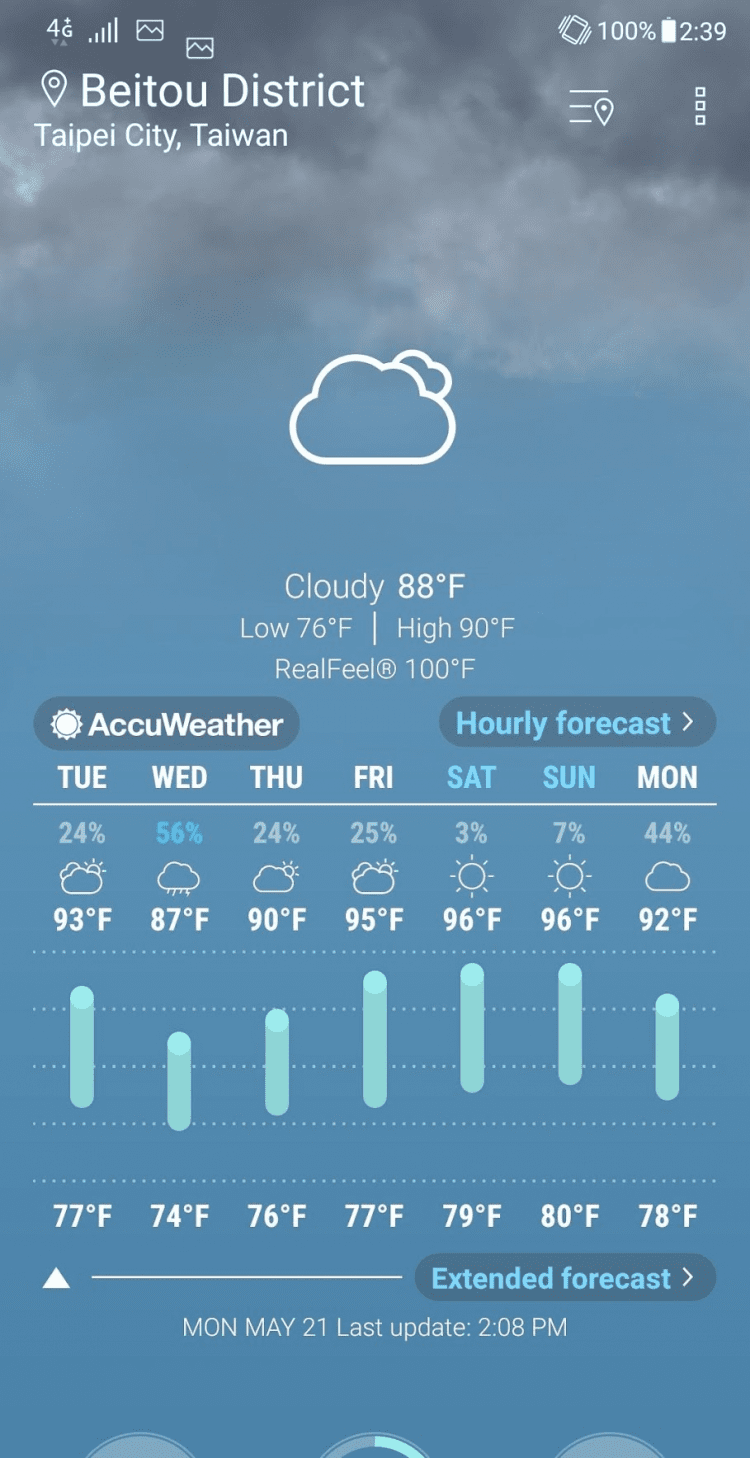Open the Hourly forecast
750x1458 pixels.
(577, 723)
